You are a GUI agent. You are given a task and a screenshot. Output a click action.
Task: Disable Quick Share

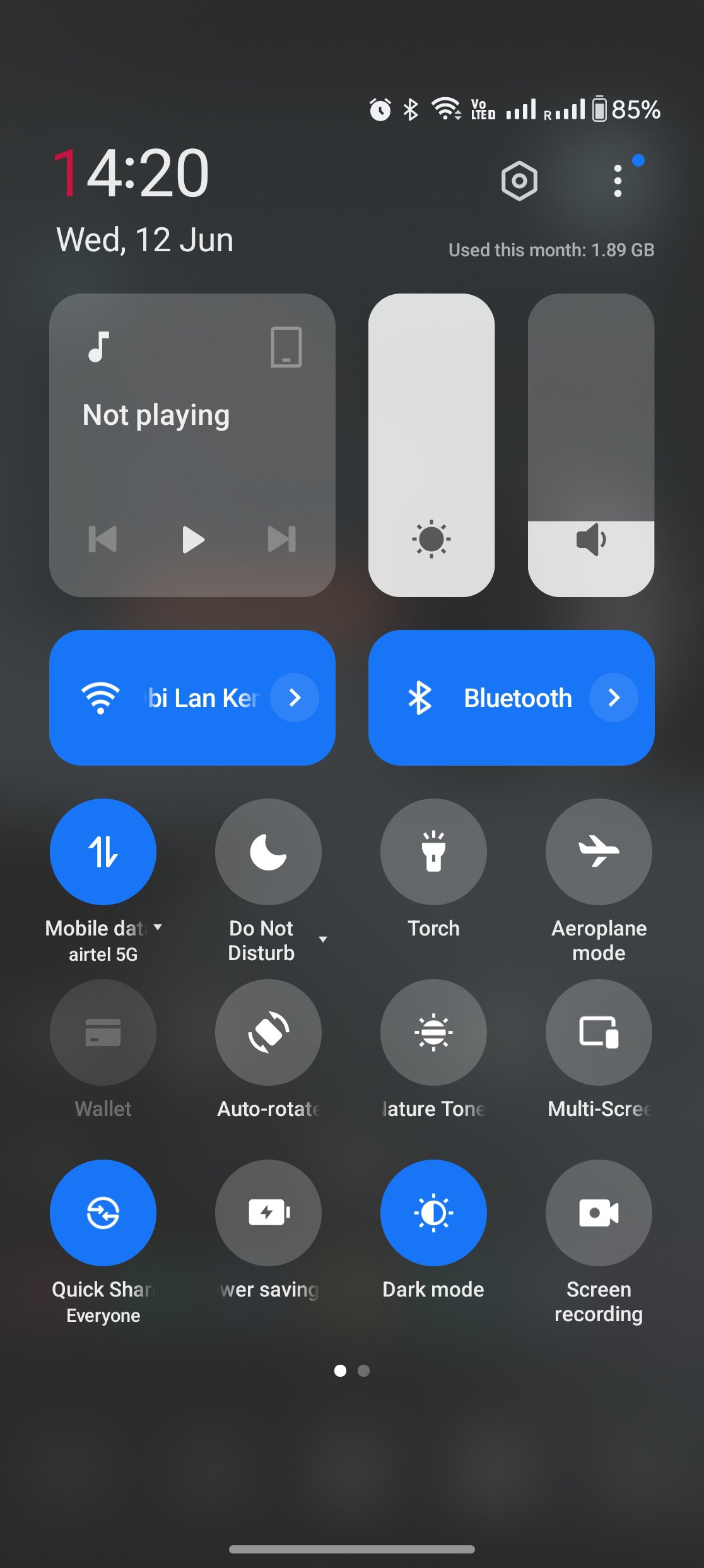coord(103,1213)
